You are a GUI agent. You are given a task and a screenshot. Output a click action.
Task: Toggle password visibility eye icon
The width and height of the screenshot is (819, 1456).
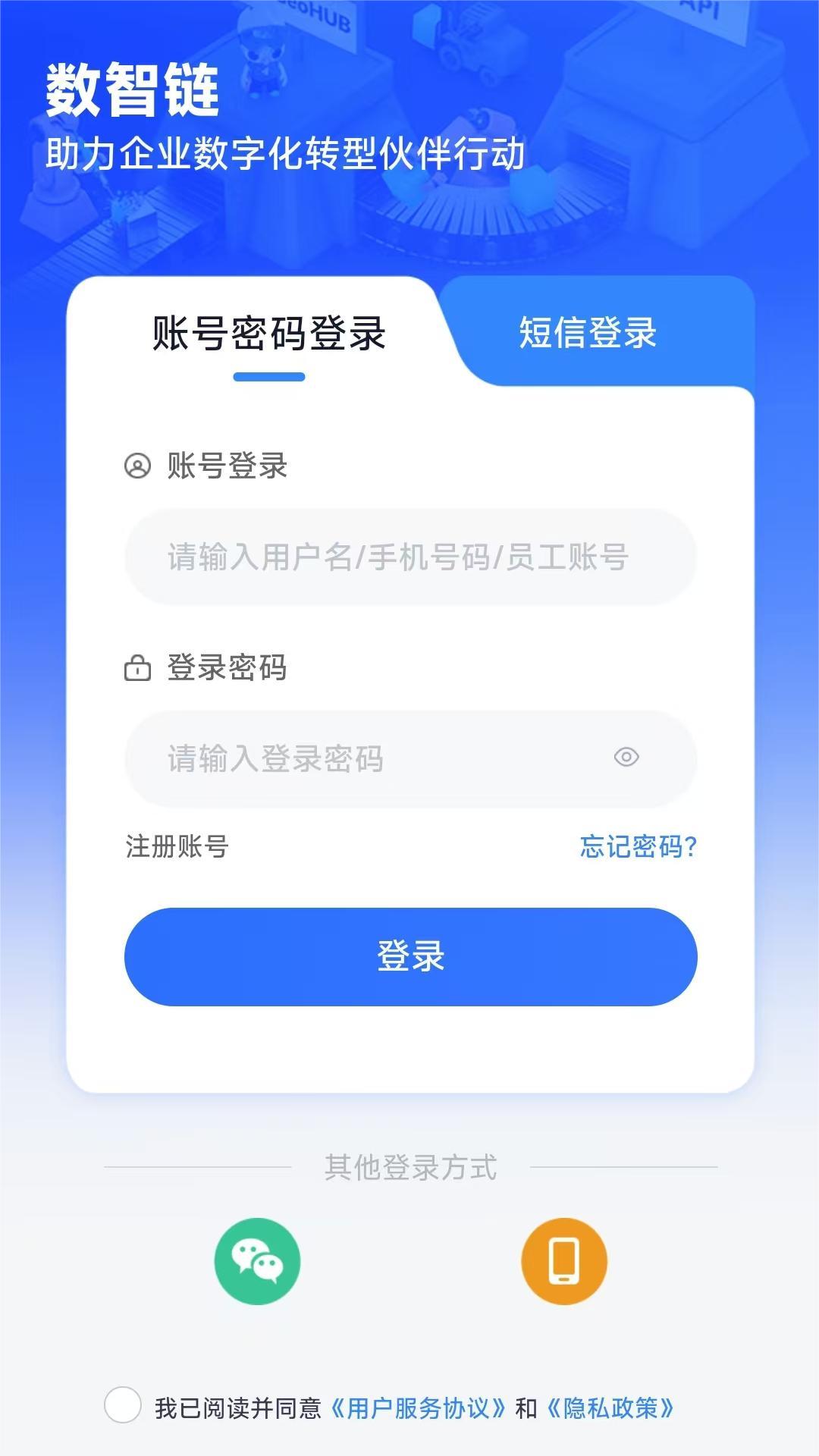(626, 757)
